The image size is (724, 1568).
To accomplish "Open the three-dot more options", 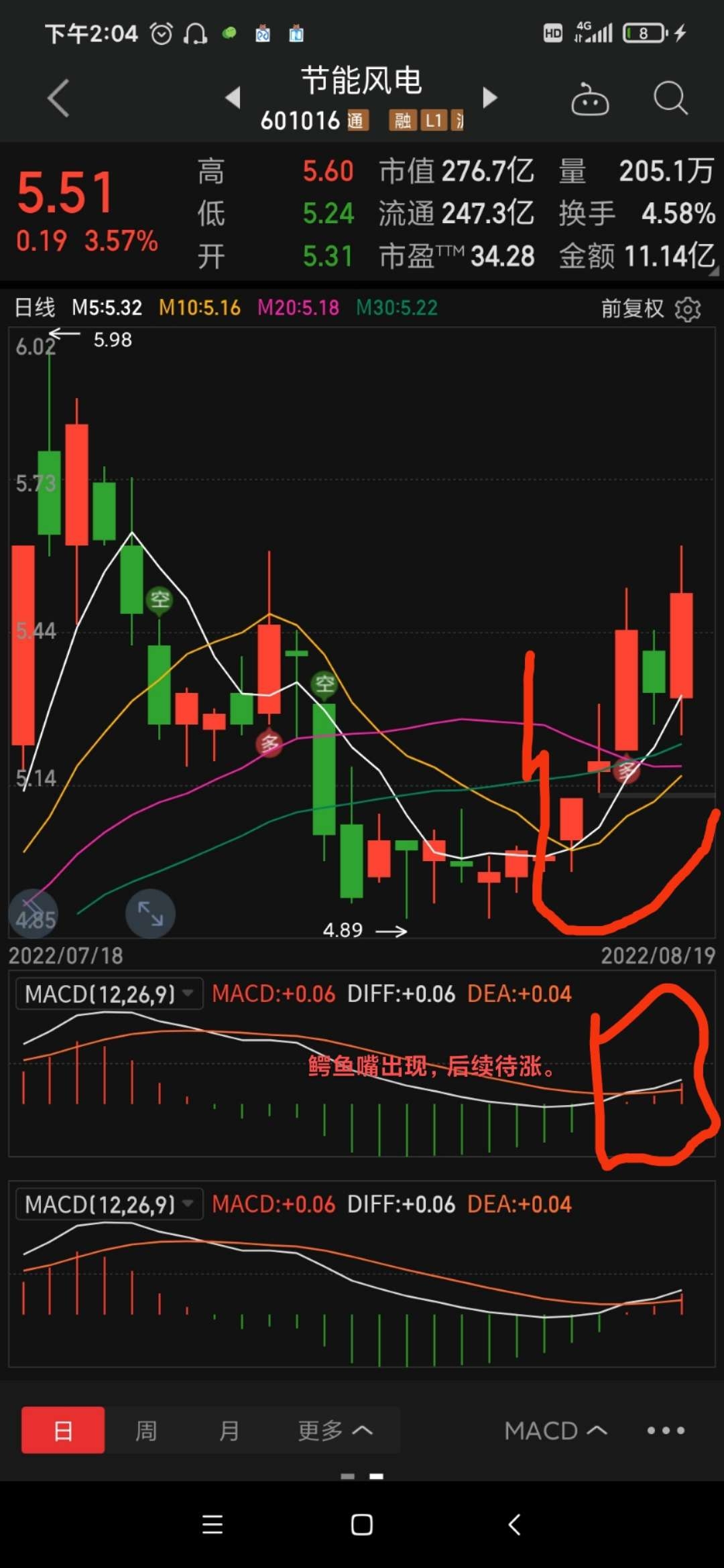I will [x=666, y=1431].
